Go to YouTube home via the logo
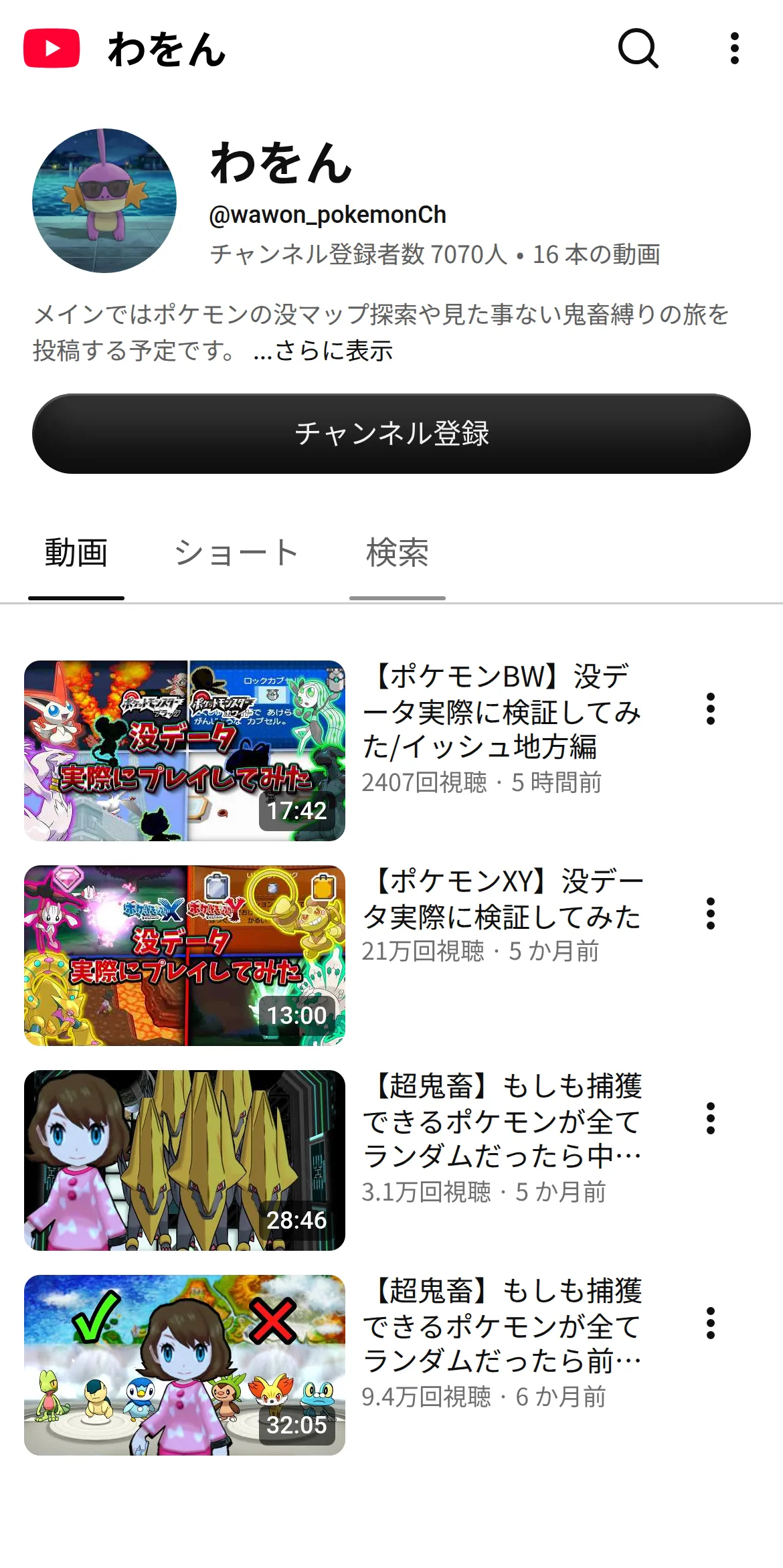The height and width of the screenshot is (1568, 783). tap(52, 48)
